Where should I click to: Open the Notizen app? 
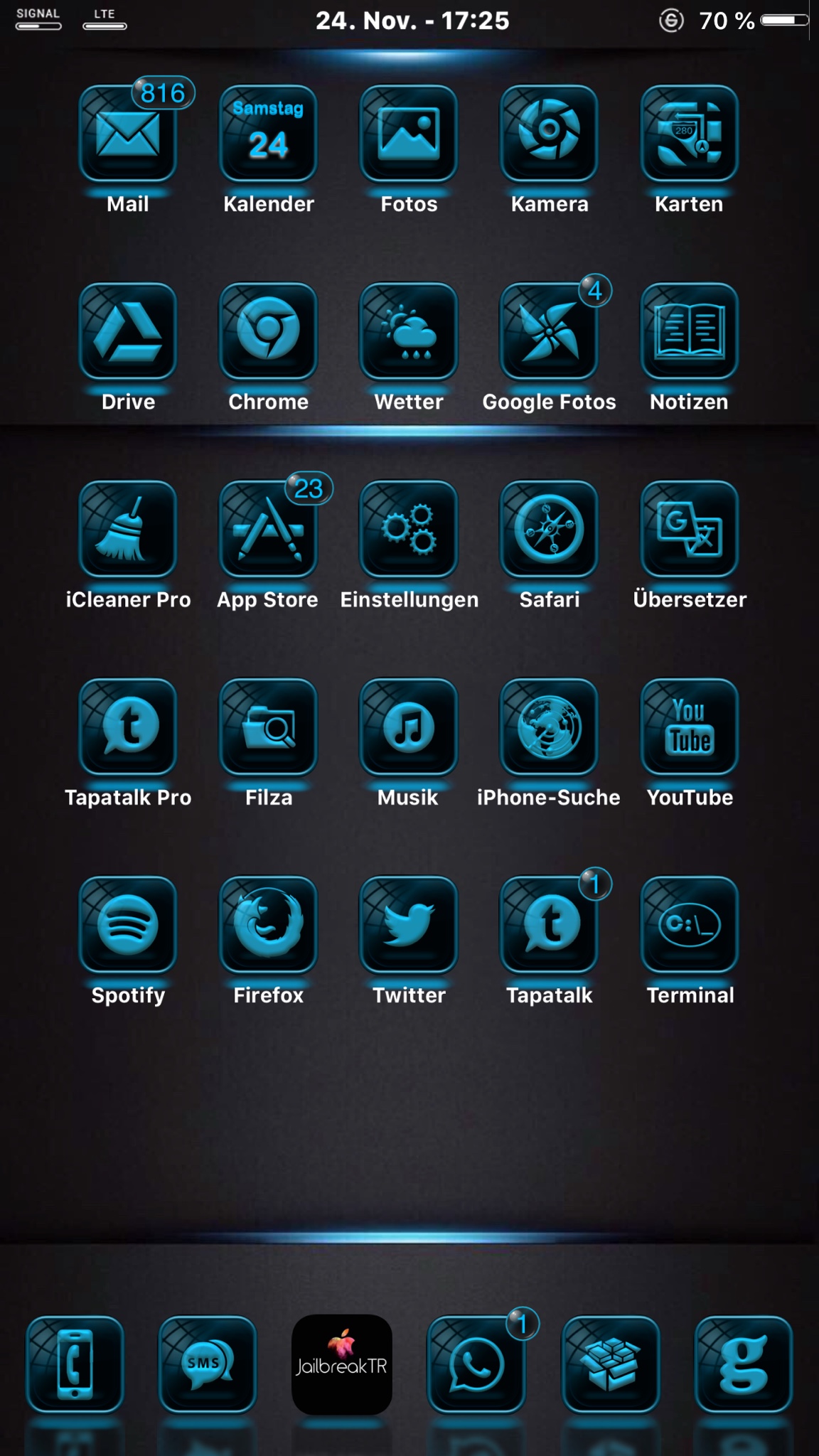click(689, 331)
